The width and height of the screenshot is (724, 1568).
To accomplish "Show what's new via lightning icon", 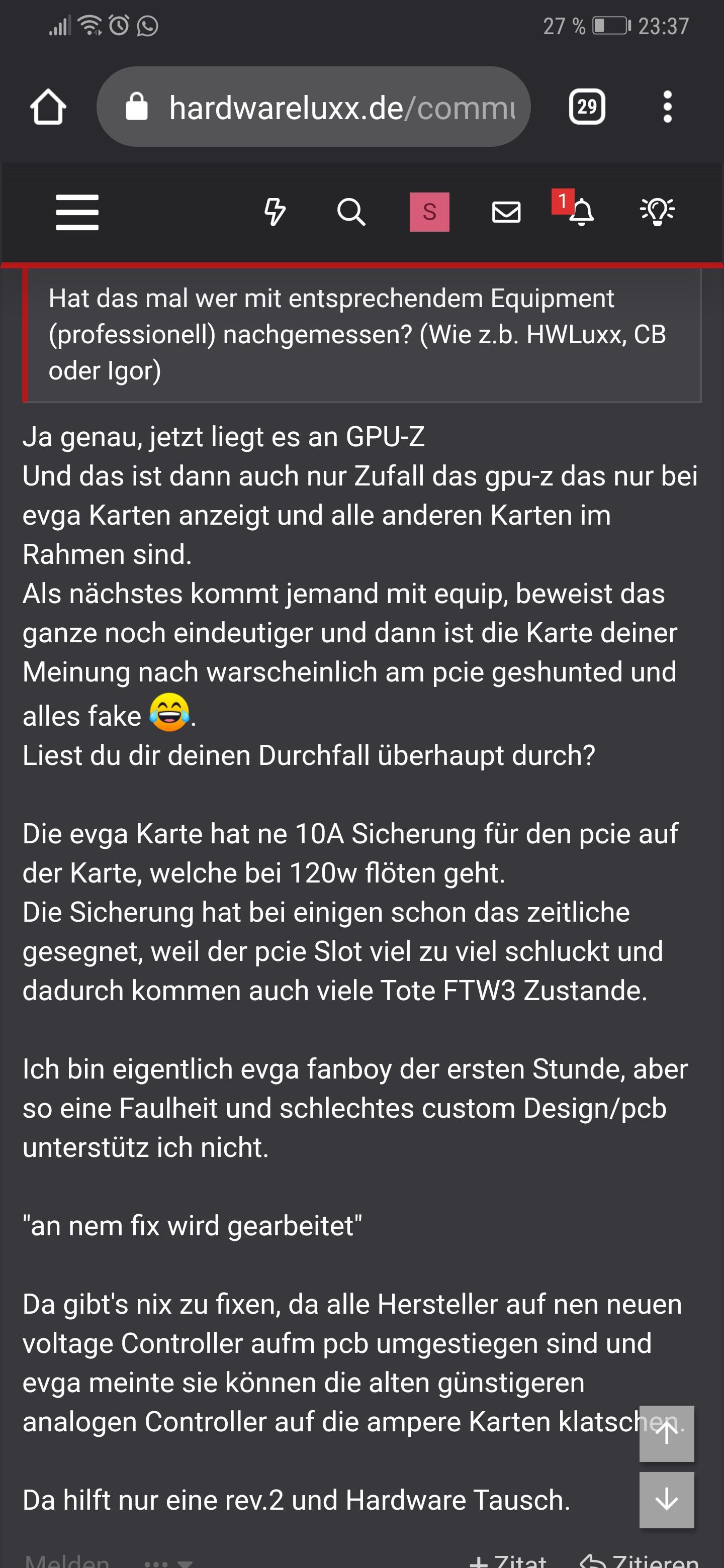I will pos(275,212).
